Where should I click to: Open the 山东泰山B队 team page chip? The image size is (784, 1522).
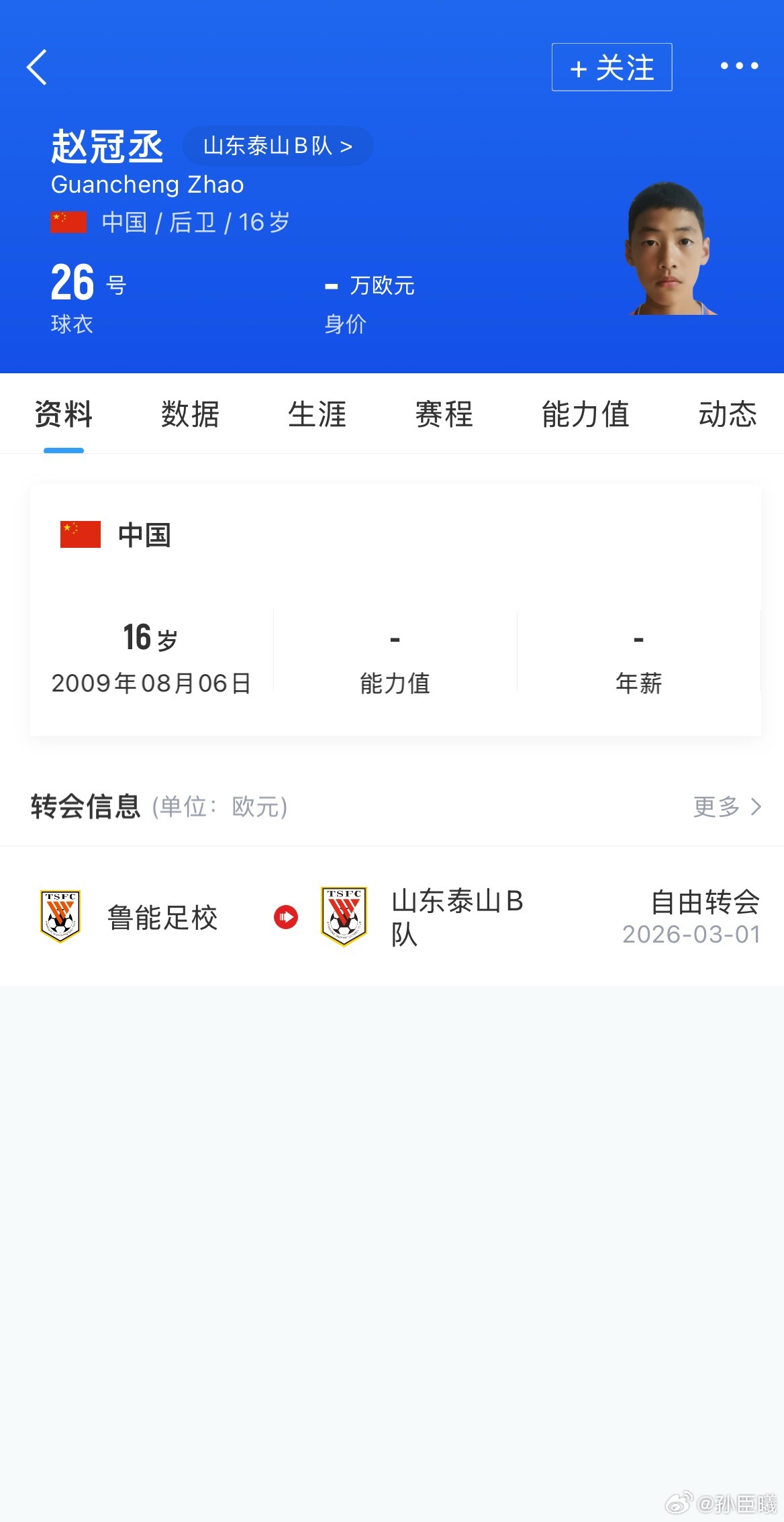277,146
